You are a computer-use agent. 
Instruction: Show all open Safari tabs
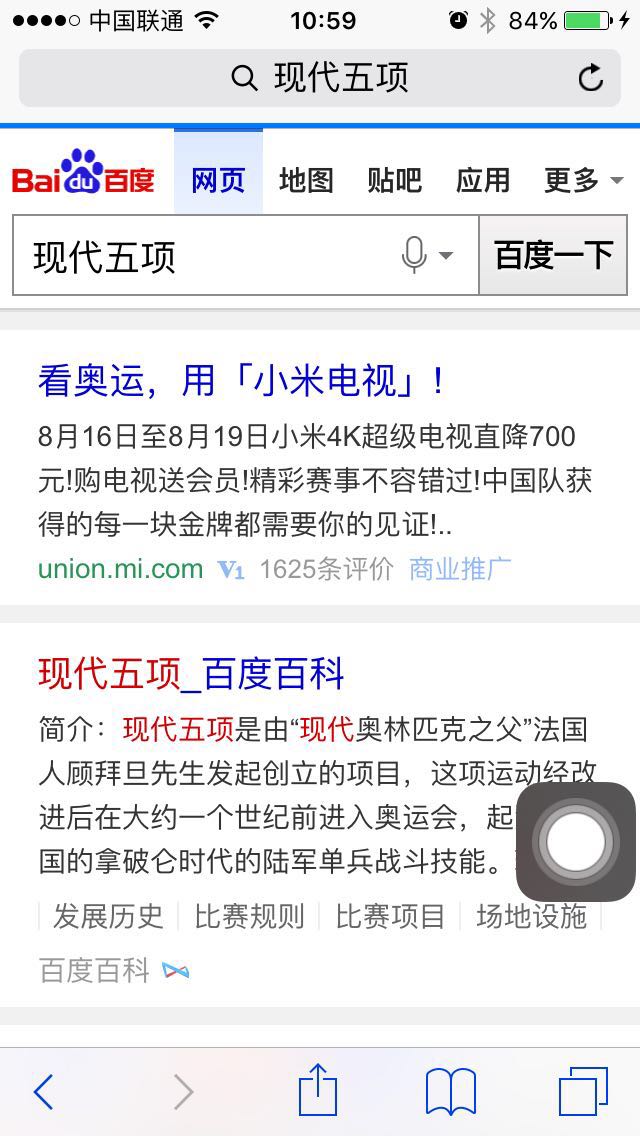(583, 1092)
